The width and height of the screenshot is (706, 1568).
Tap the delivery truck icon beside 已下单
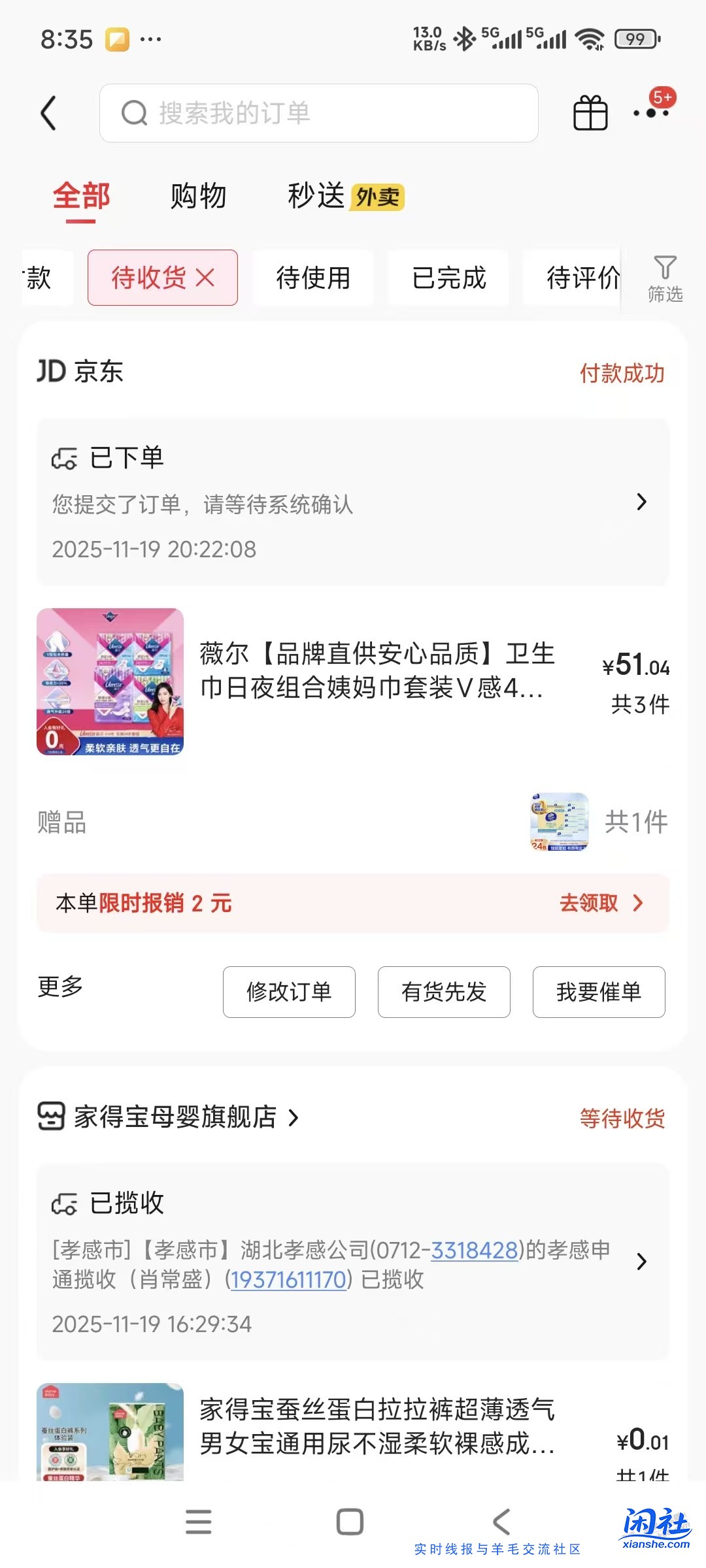[x=66, y=459]
